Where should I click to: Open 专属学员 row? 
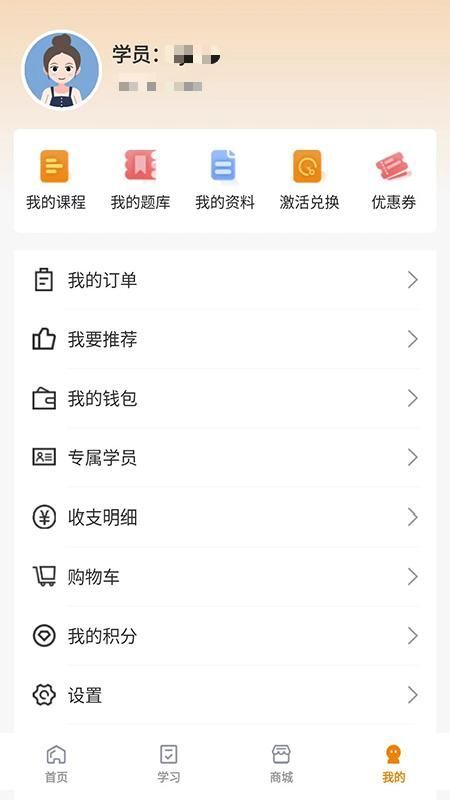[x=225, y=458]
